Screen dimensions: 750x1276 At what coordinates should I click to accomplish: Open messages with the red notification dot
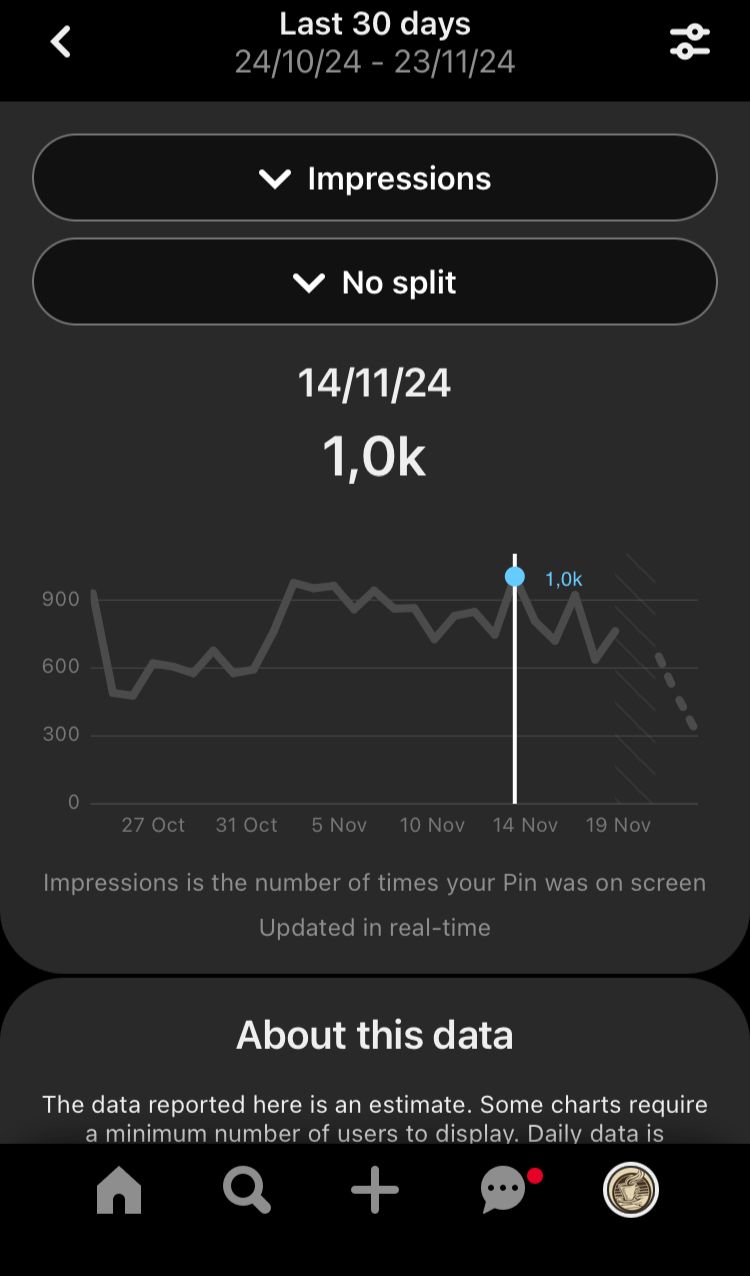(x=505, y=1190)
